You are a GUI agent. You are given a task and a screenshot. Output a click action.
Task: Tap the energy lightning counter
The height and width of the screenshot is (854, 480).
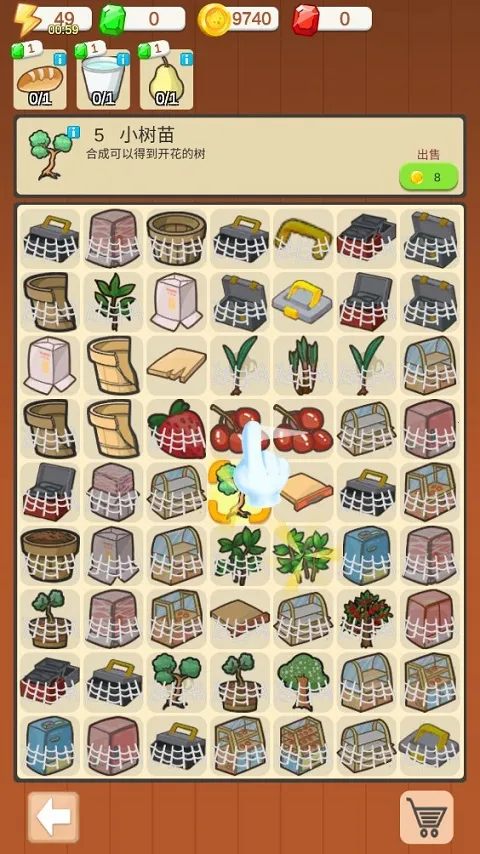coord(53,20)
